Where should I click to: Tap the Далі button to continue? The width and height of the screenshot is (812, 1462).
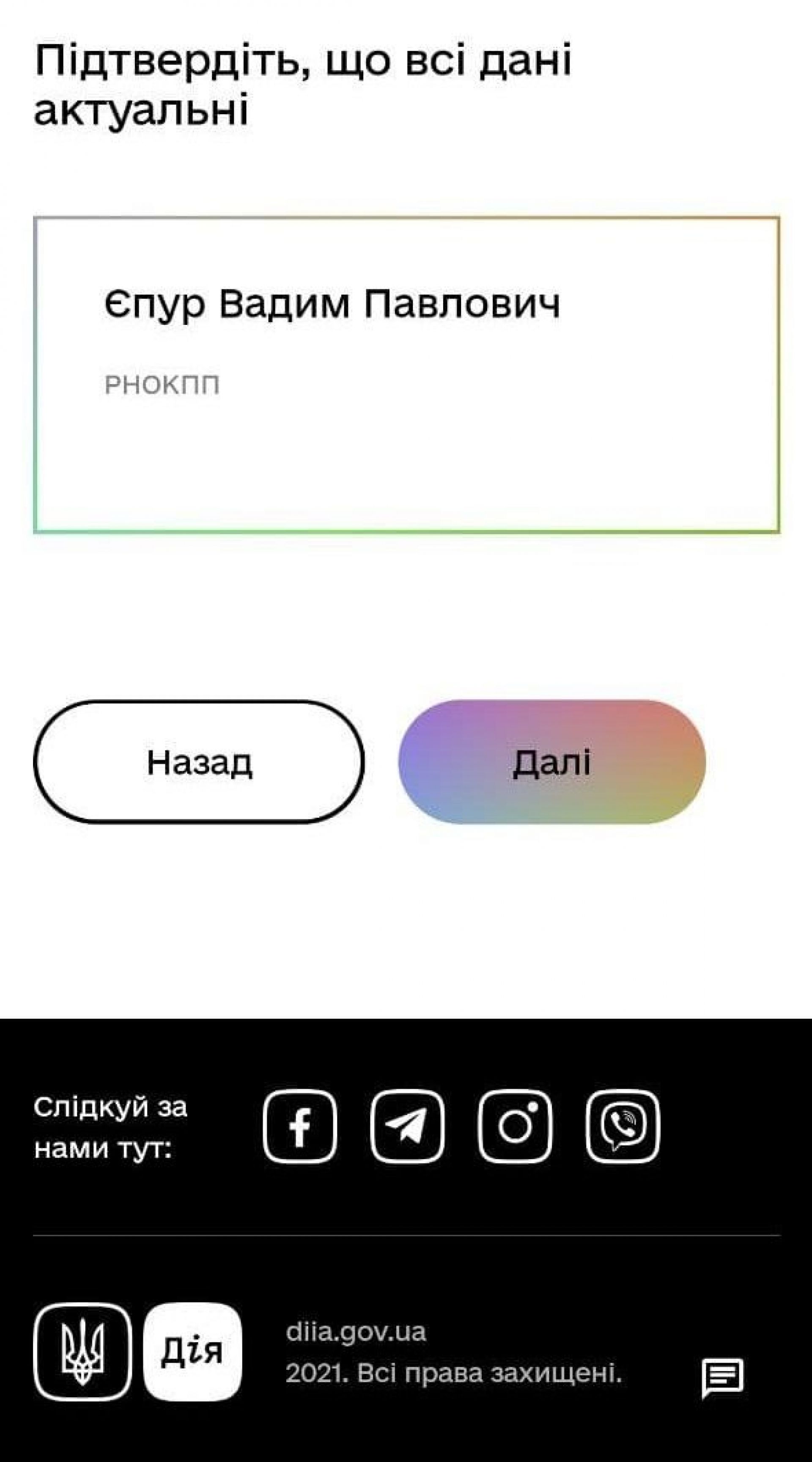click(x=551, y=761)
